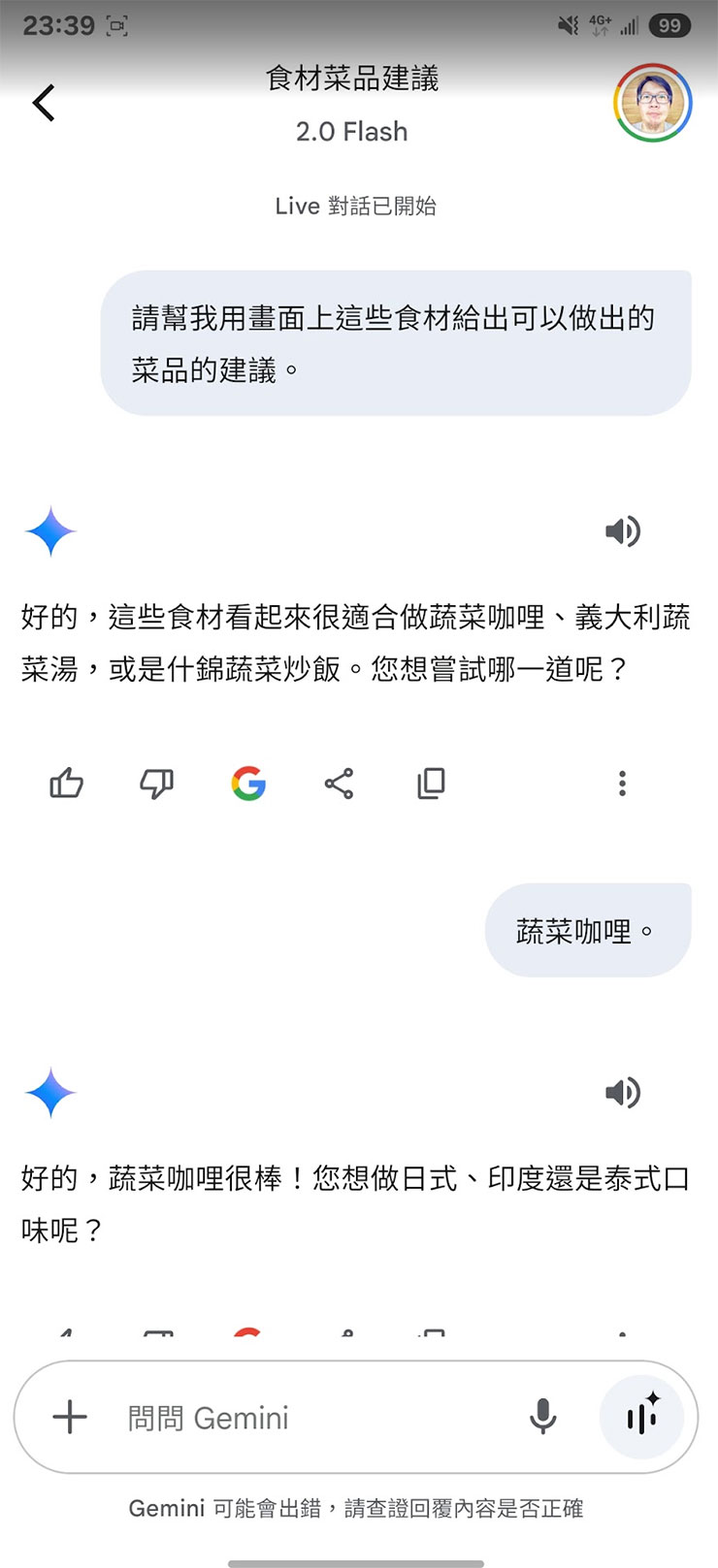718x1568 pixels.
Task: Open Gemini Live voice mode
Action: pyautogui.click(x=642, y=1417)
